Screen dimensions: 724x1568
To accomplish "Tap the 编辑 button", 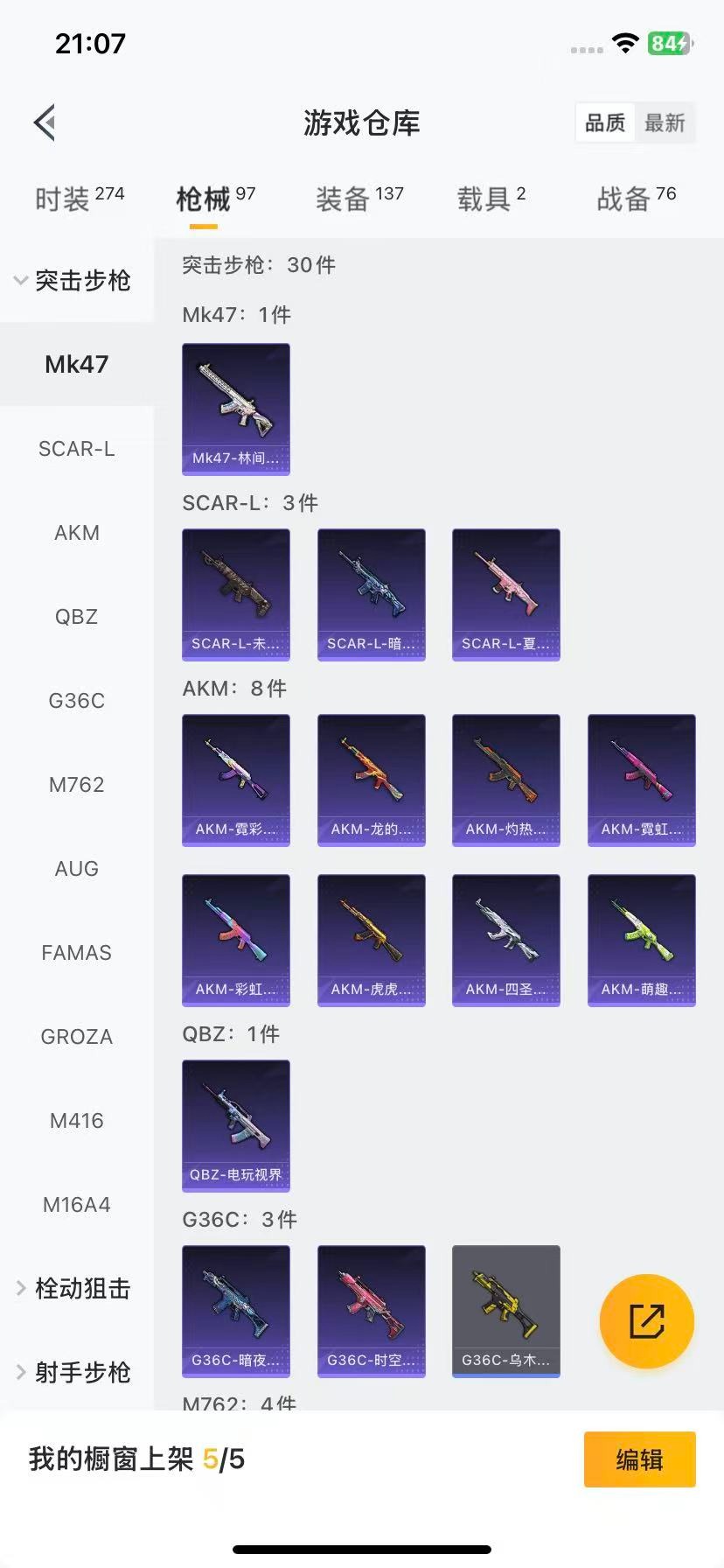I will (x=639, y=1459).
